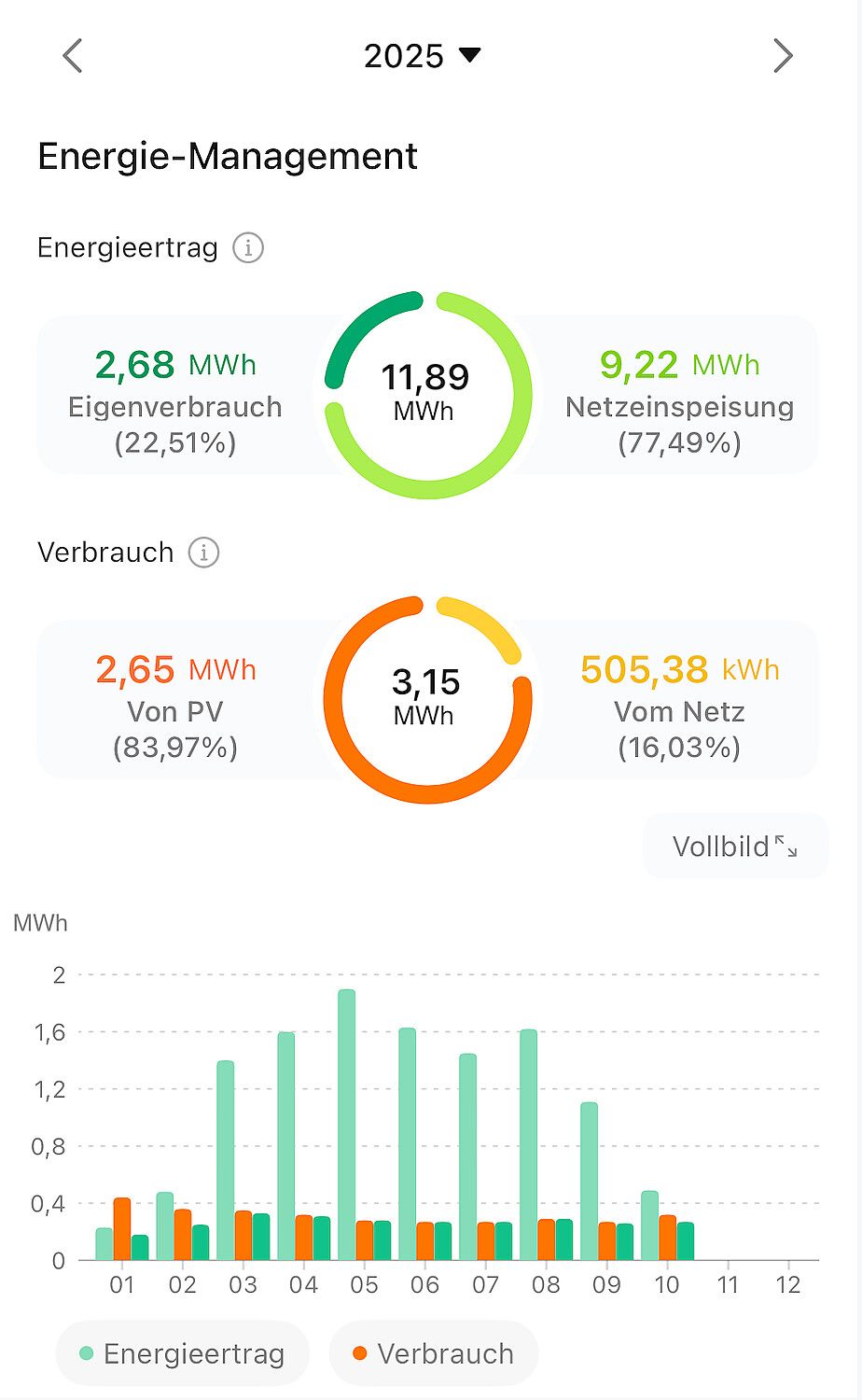Click the Vollbild fullscreen expand icon
The width and height of the screenshot is (862, 1400).
(x=786, y=846)
